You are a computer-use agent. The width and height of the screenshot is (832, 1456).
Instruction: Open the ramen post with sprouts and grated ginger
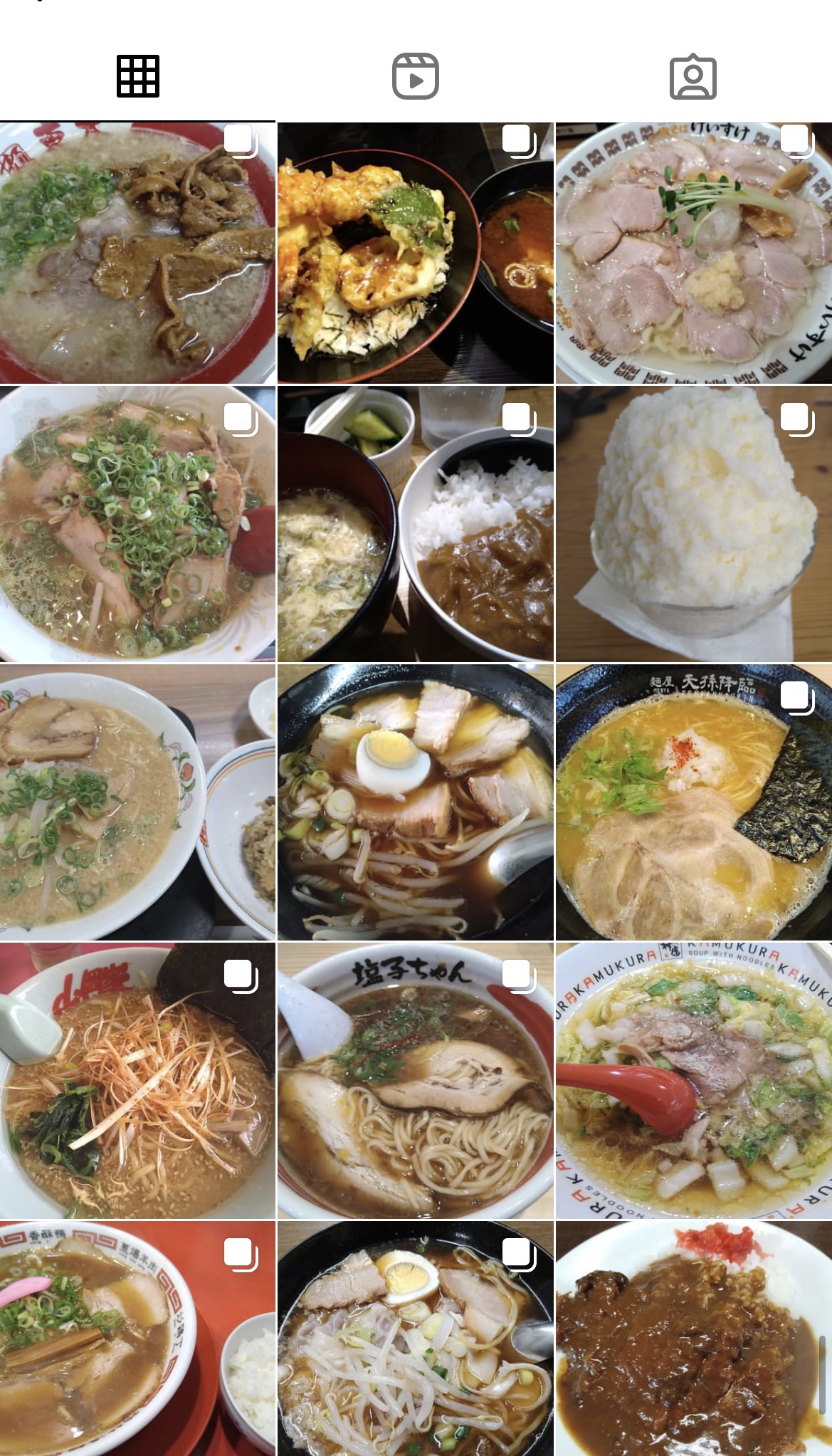tap(694, 253)
